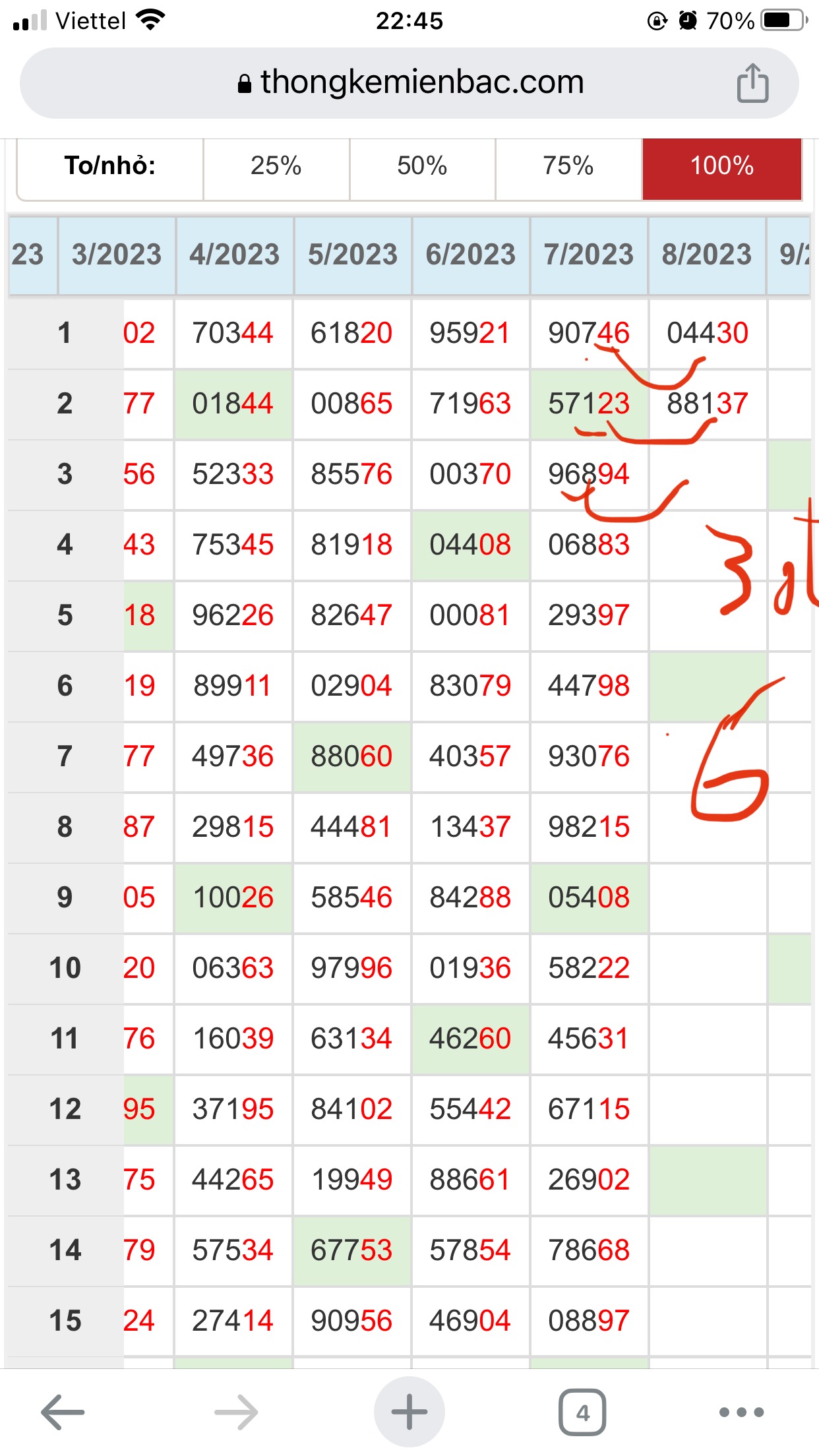Go forward with the browser arrow
This screenshot has width=819, height=1456.
(236, 1412)
